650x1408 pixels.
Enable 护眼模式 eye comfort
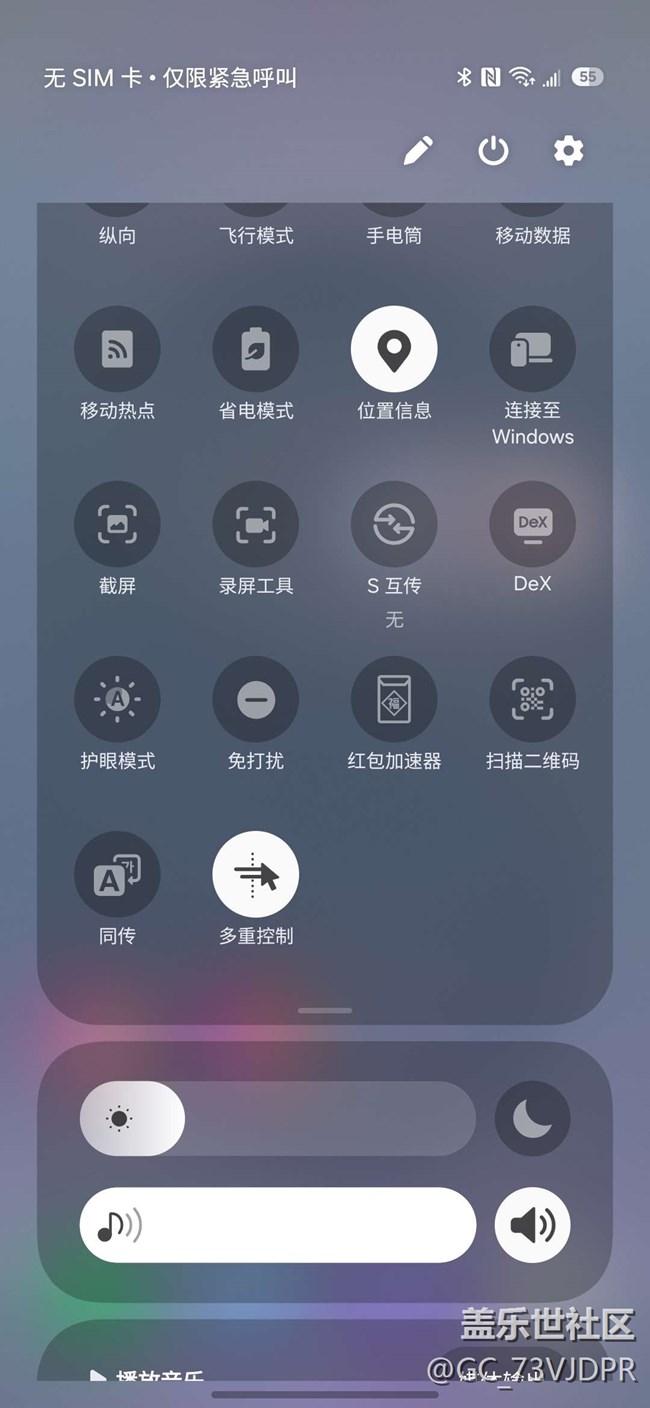pos(117,699)
